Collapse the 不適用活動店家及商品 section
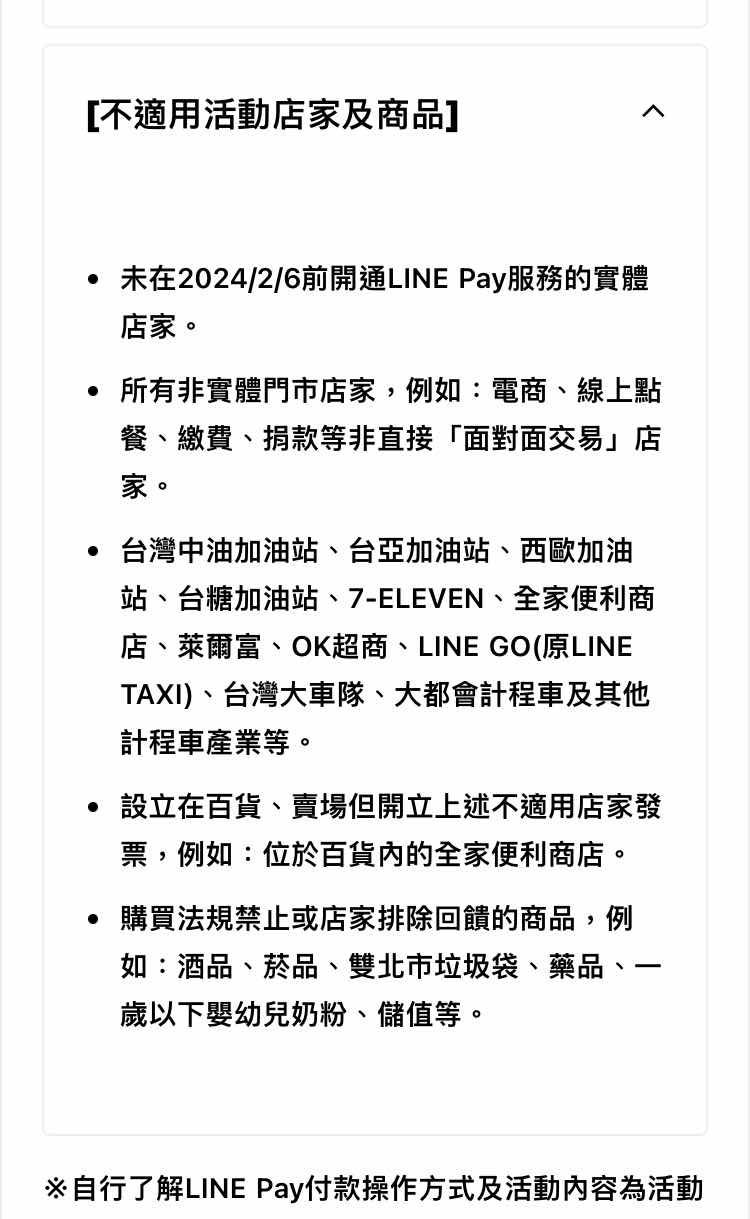750x1219 pixels. click(x=652, y=112)
